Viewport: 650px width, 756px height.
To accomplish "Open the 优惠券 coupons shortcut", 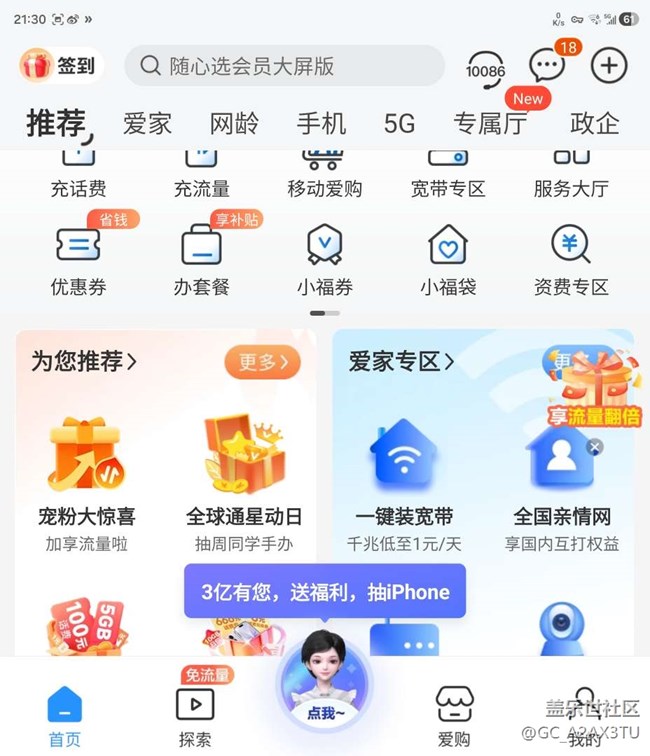I will (78, 259).
